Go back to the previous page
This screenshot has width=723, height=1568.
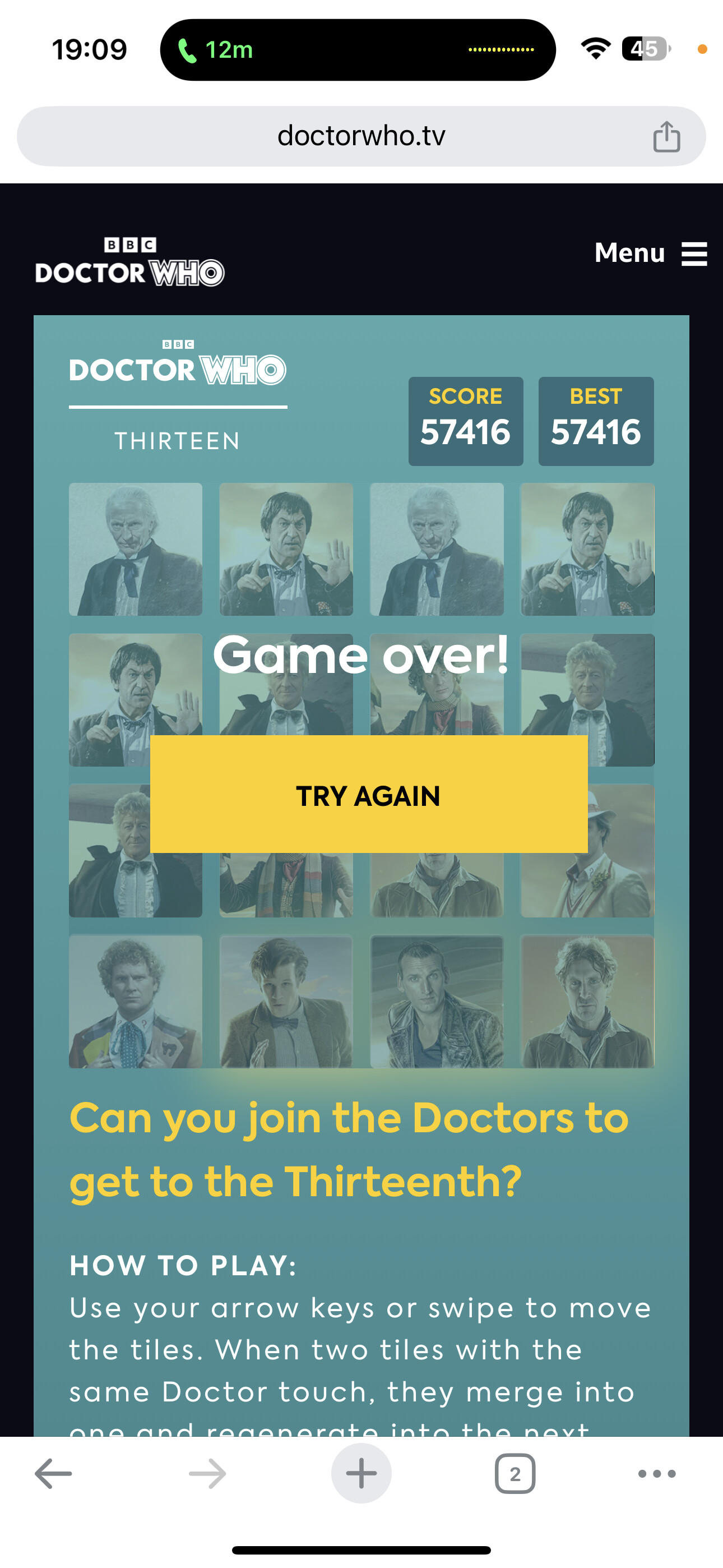(x=54, y=1474)
